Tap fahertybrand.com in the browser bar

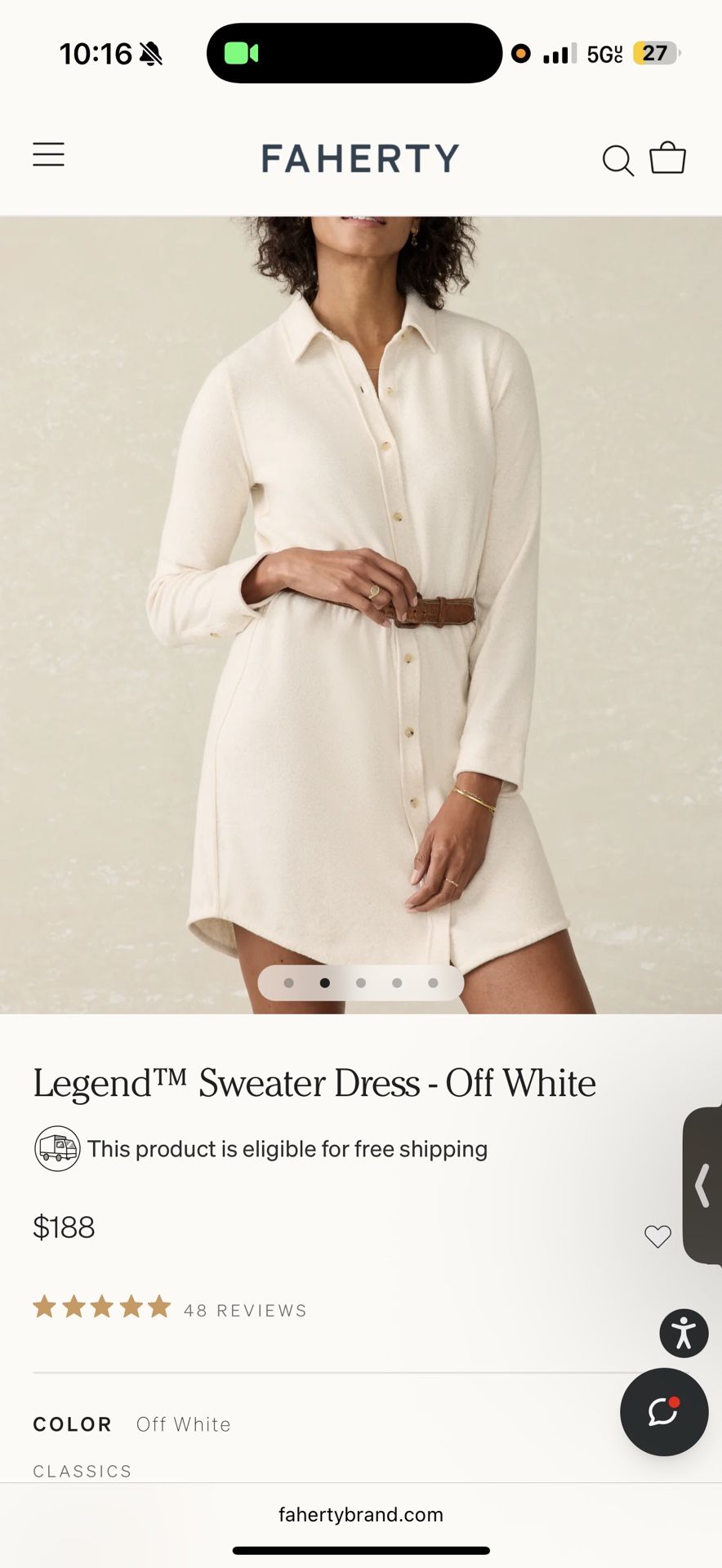(x=360, y=1514)
